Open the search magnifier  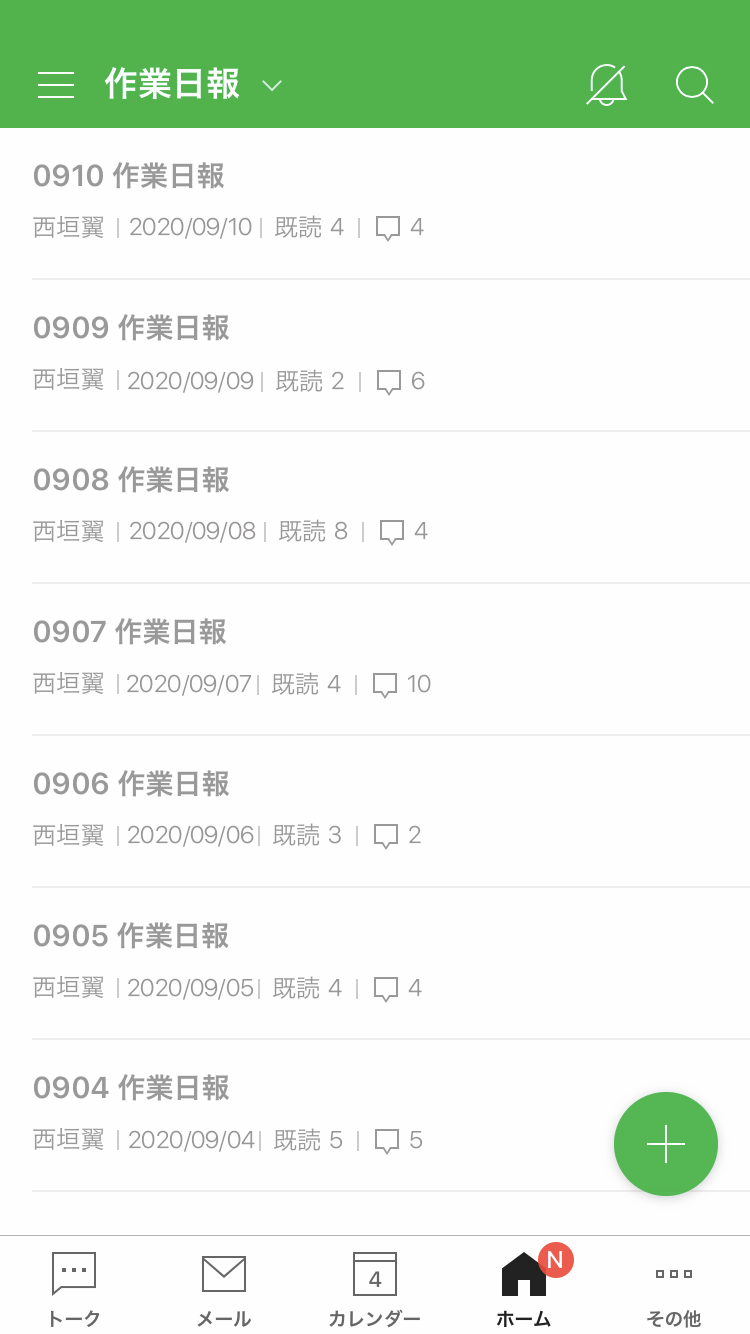[x=694, y=85]
